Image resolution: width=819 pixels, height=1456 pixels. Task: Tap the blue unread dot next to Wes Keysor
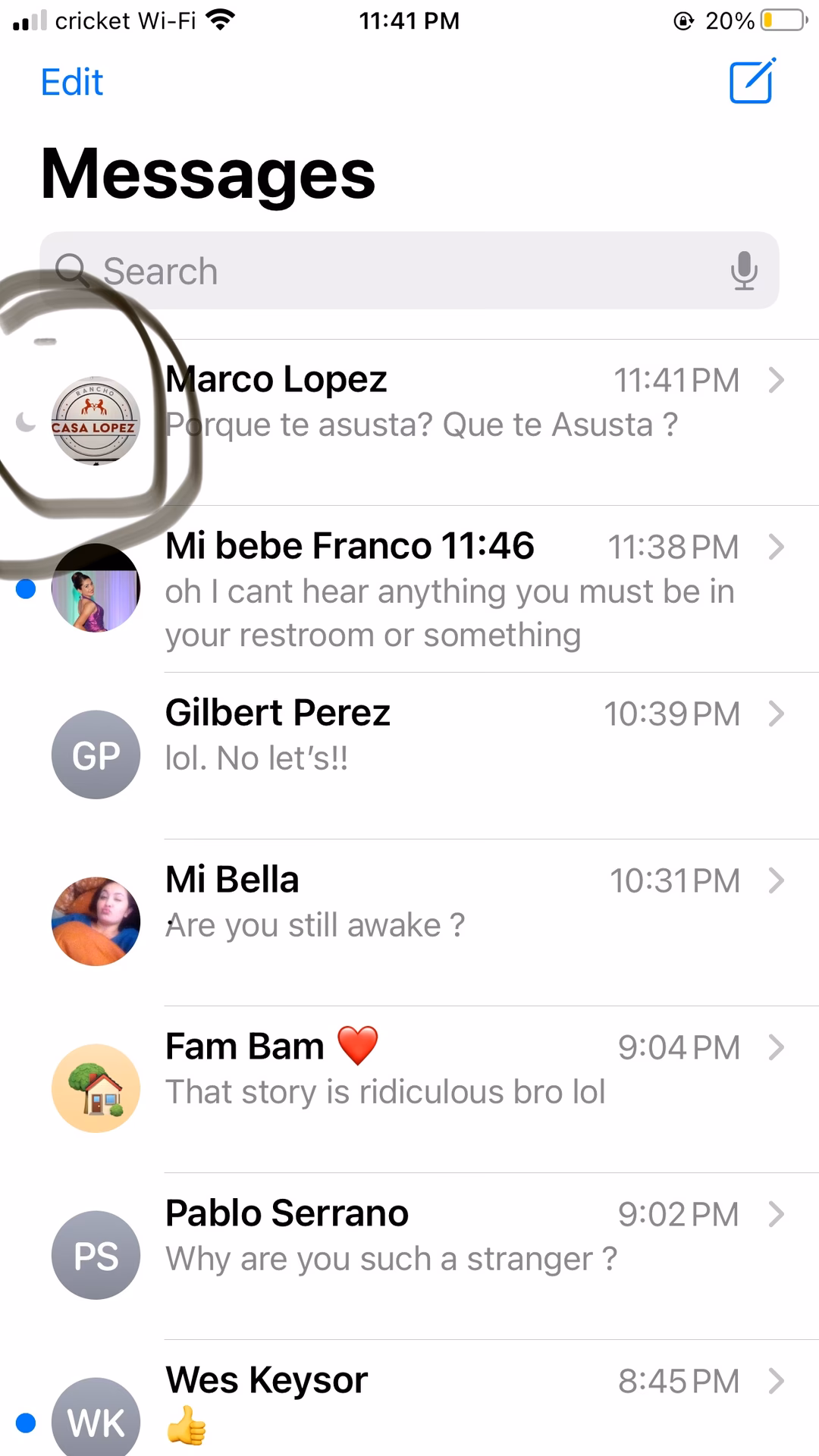point(24,1422)
